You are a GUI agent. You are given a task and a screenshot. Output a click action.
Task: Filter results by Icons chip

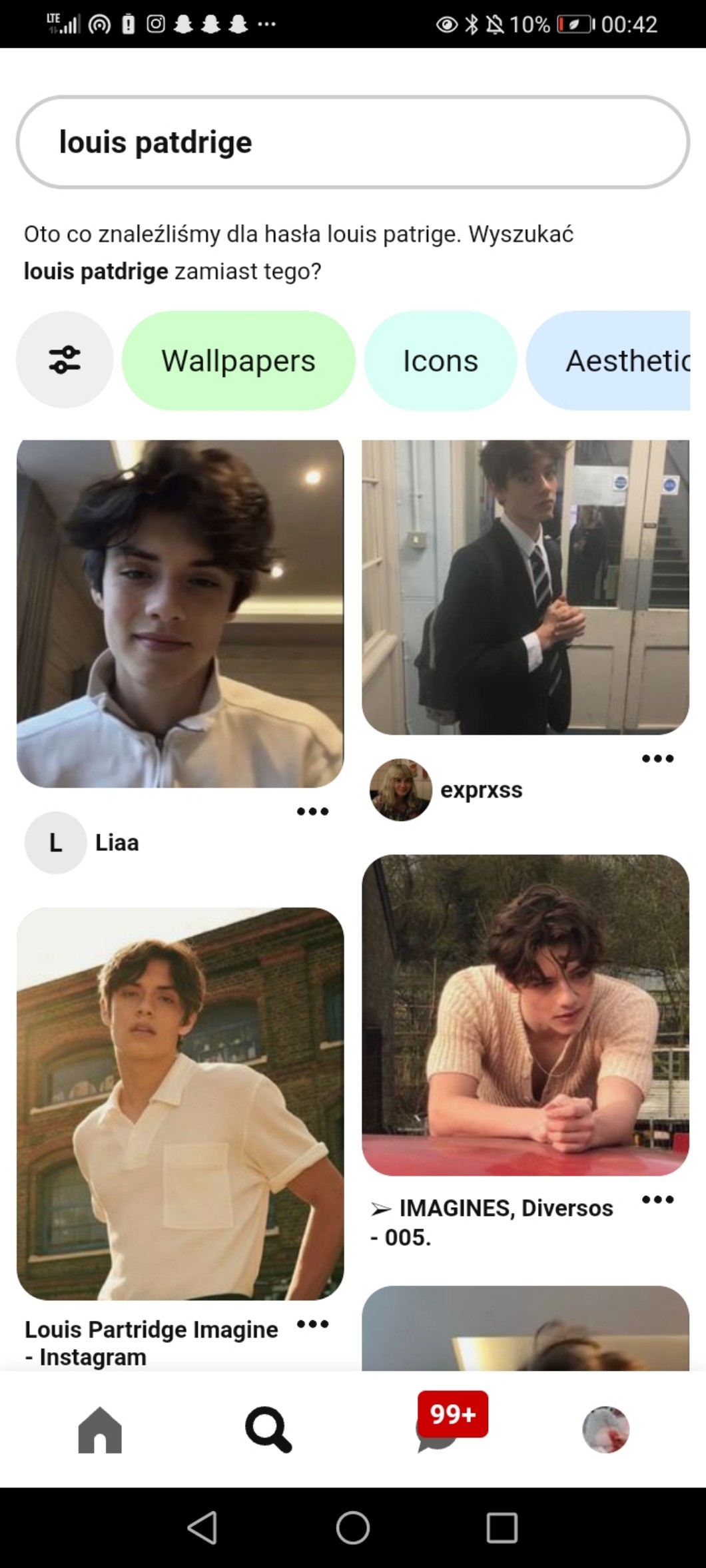(440, 360)
